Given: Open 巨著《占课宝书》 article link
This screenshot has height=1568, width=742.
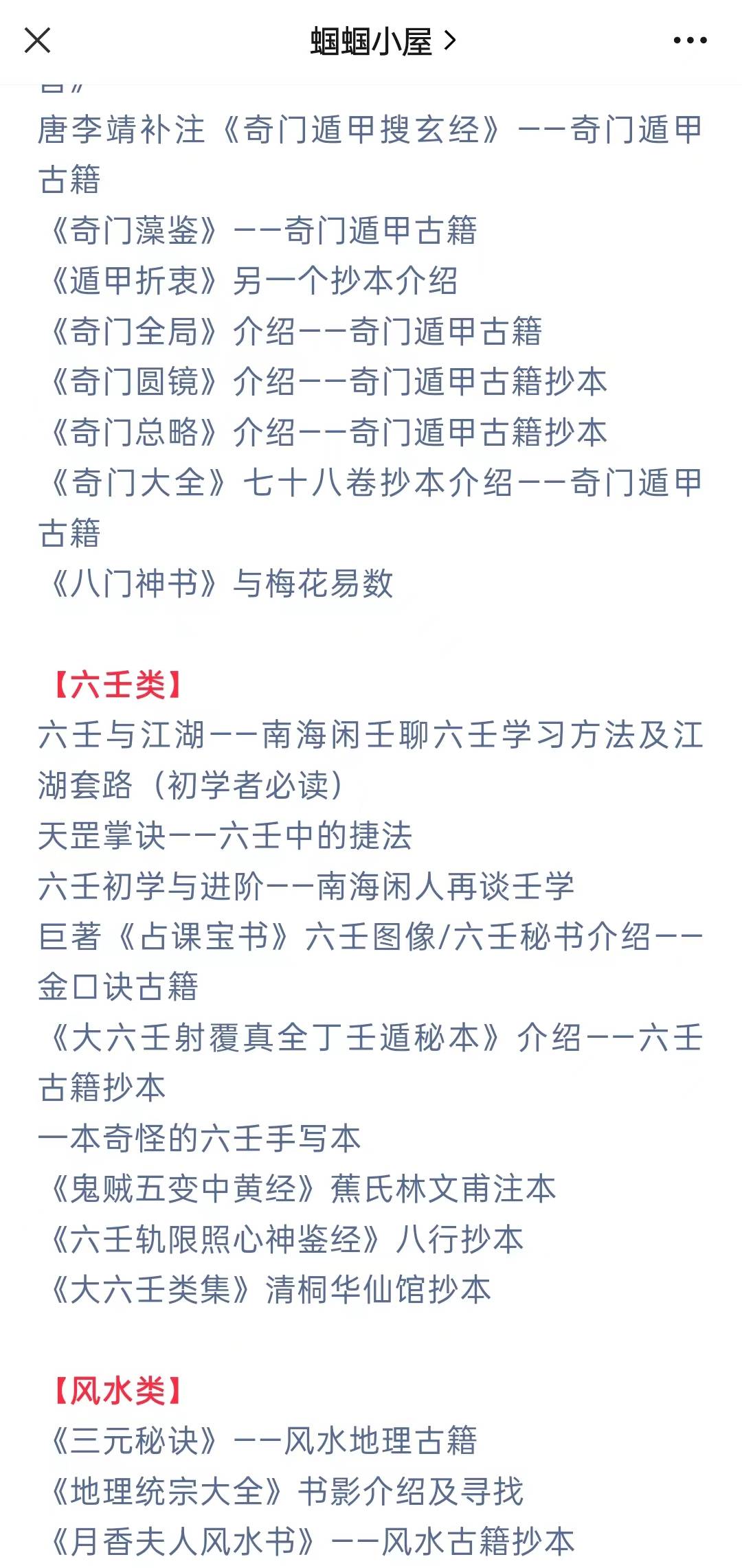Looking at the screenshot, I should coord(371,937).
